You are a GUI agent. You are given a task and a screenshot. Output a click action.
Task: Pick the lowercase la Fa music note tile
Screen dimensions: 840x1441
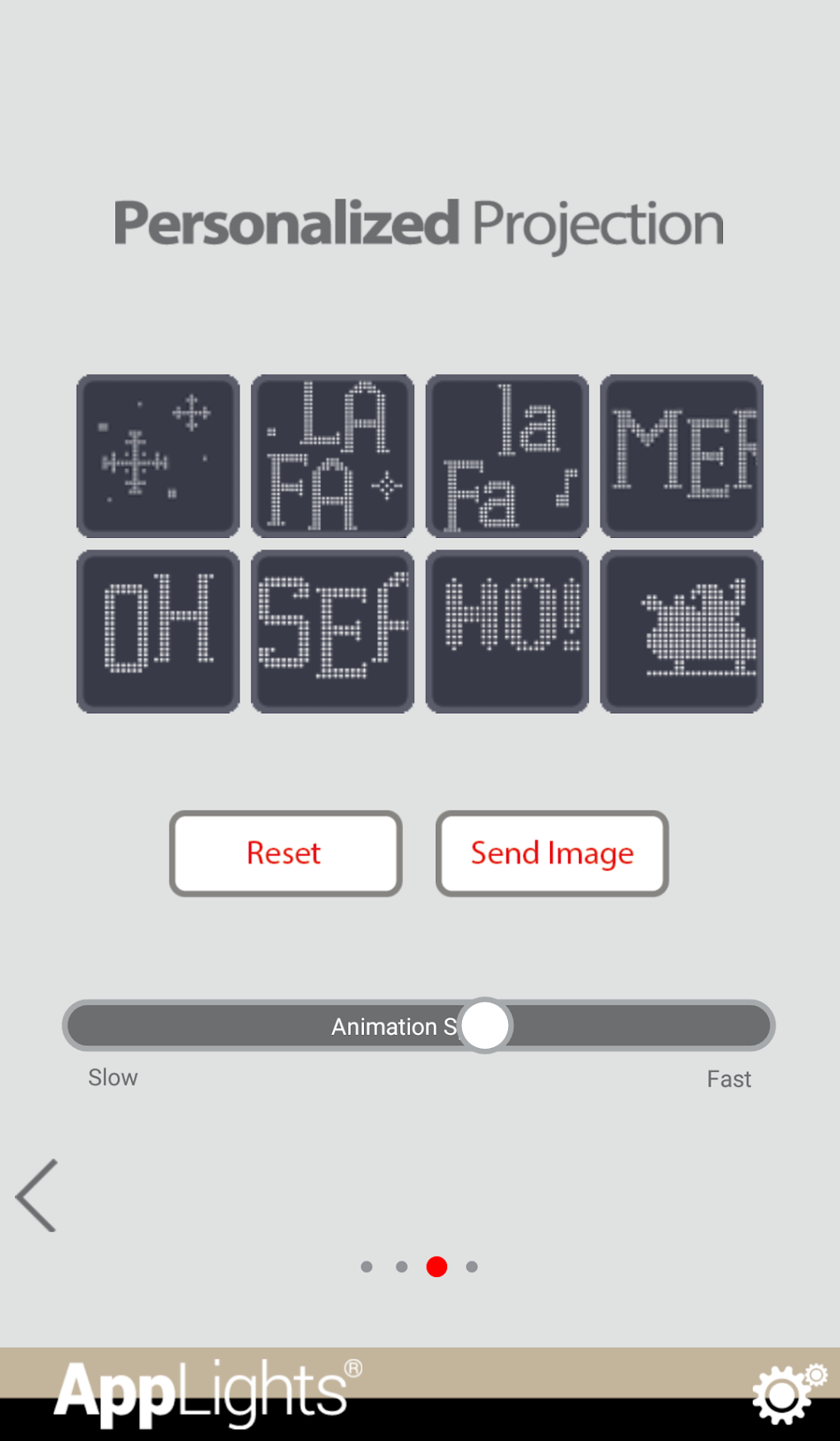tap(507, 456)
